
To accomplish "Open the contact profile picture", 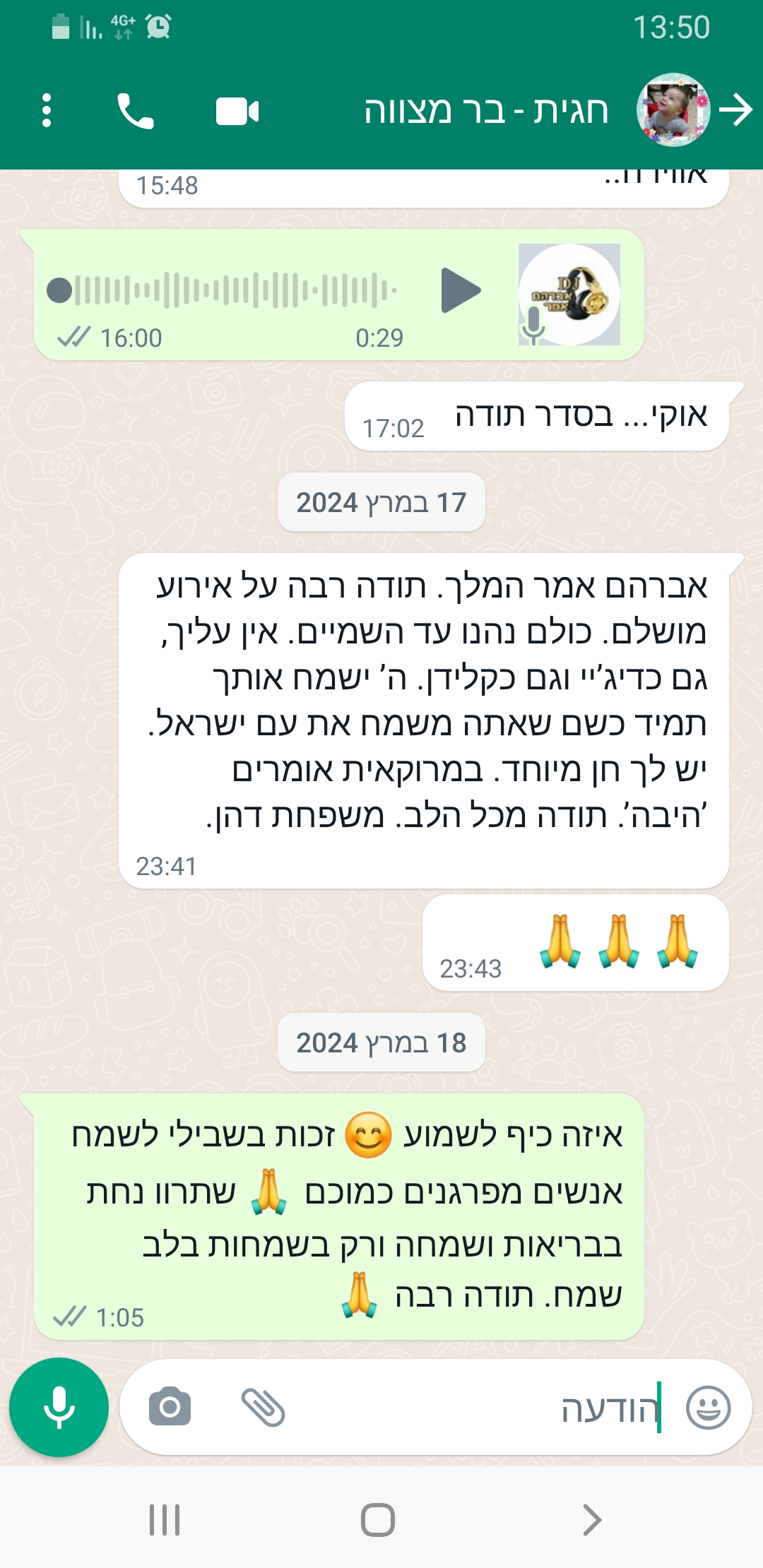I will coord(673,110).
